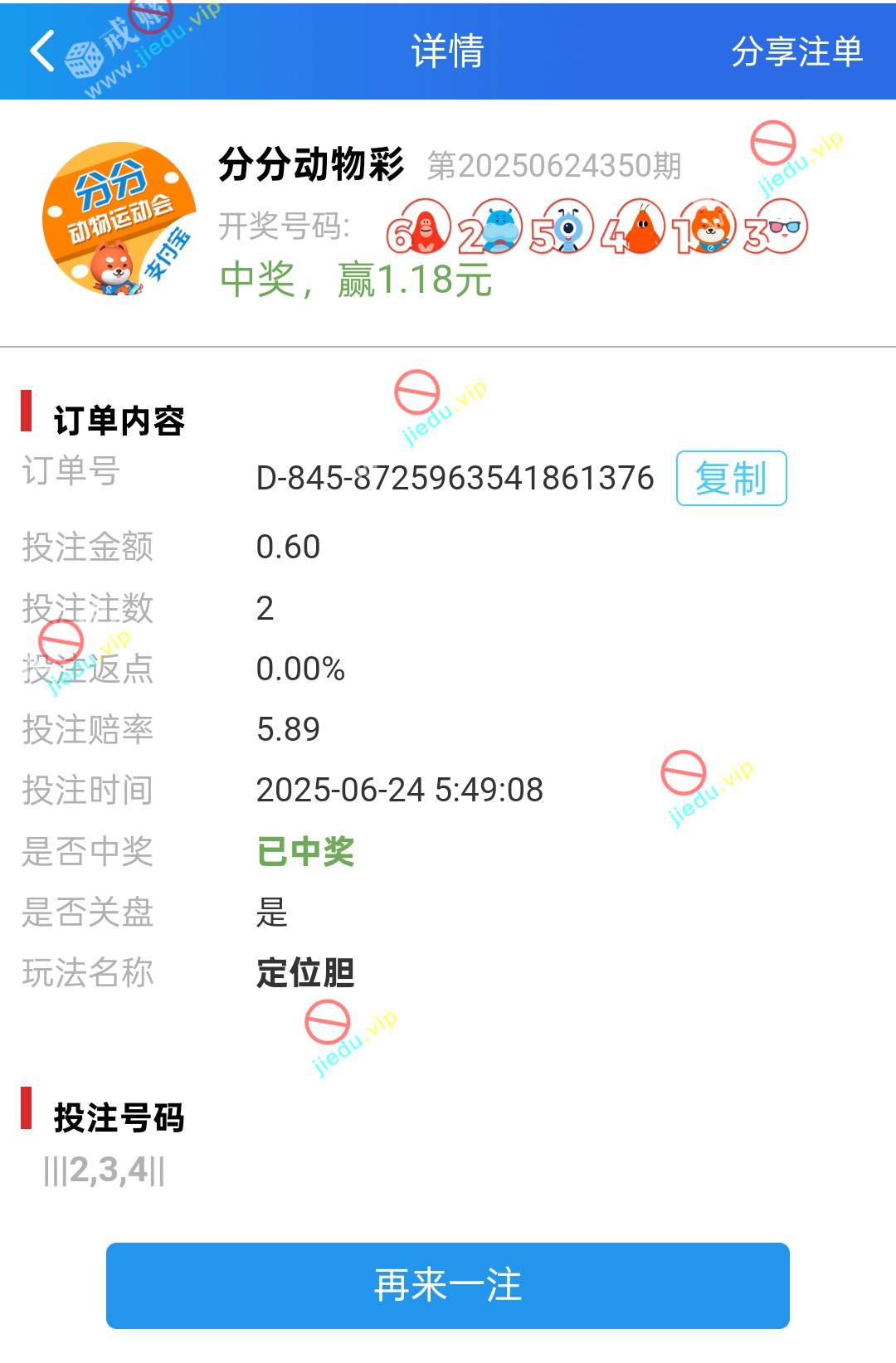Tap 再来一注 to bet again

(448, 1285)
